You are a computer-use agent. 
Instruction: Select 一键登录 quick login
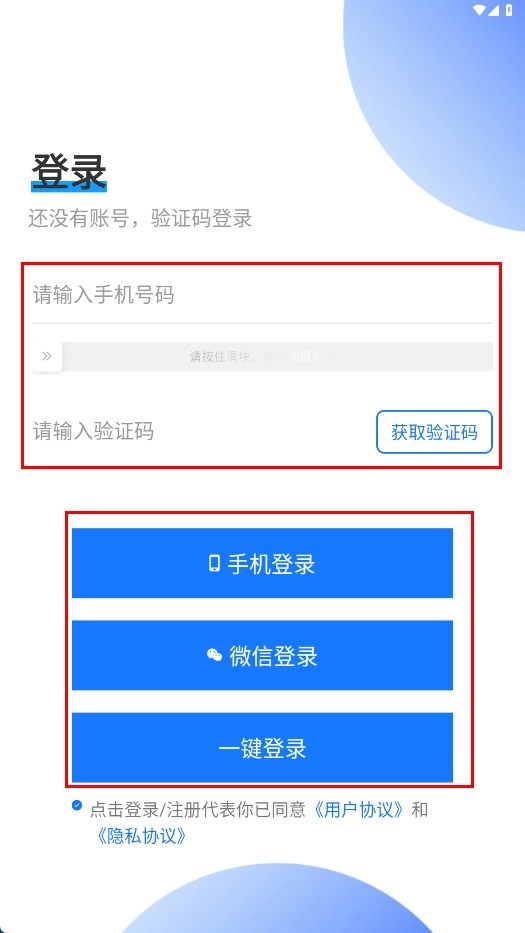tap(262, 747)
